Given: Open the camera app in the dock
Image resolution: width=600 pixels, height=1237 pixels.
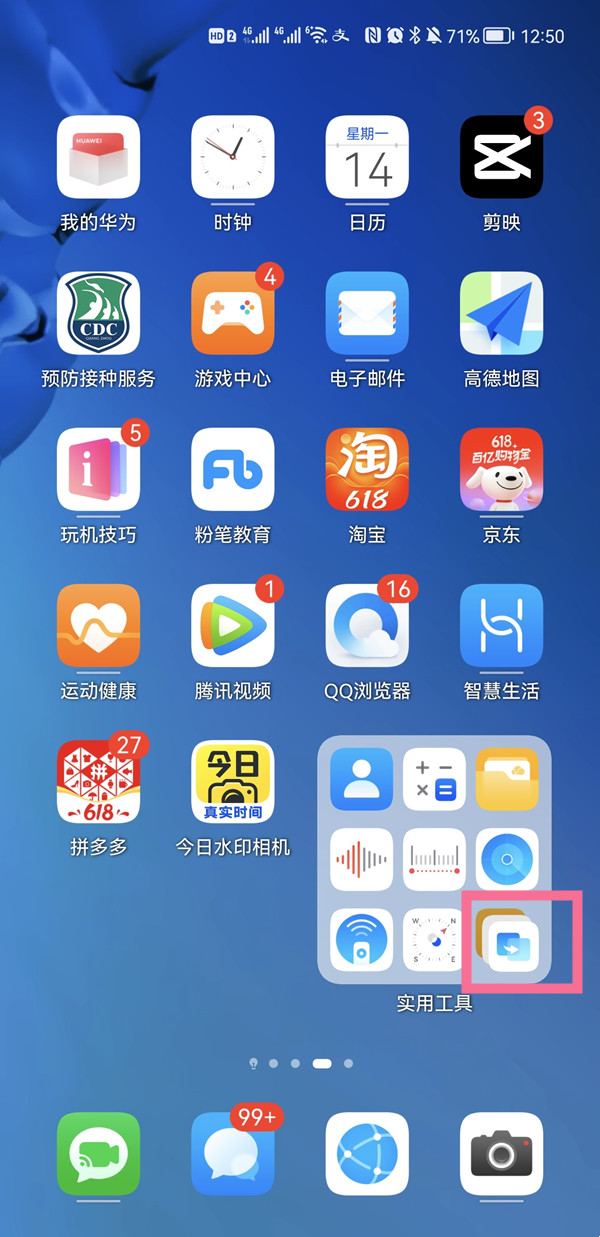Looking at the screenshot, I should point(501,1154).
